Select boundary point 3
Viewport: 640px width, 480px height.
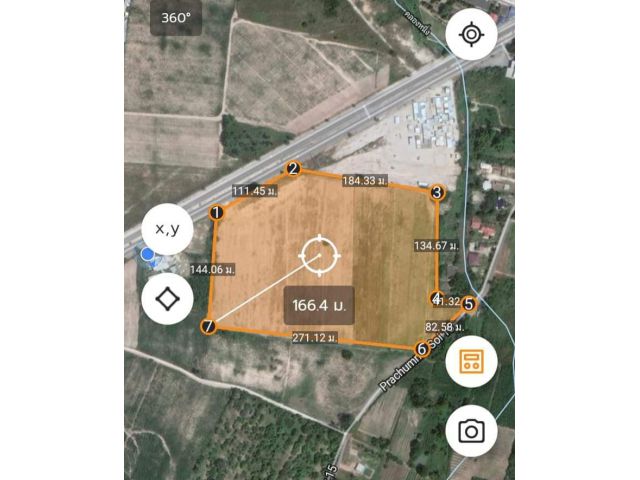point(437,192)
